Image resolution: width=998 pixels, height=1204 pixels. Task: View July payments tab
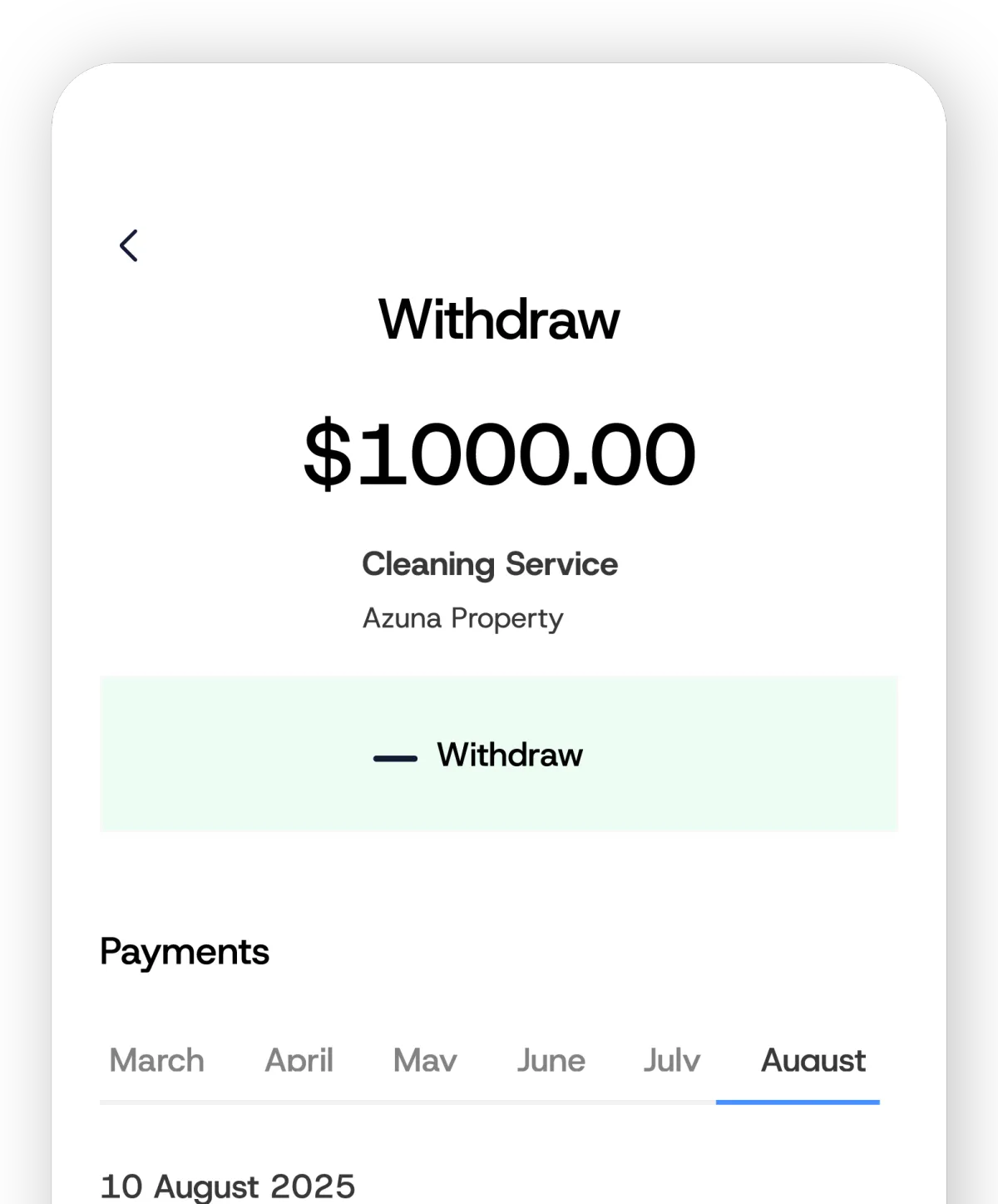(671, 1061)
